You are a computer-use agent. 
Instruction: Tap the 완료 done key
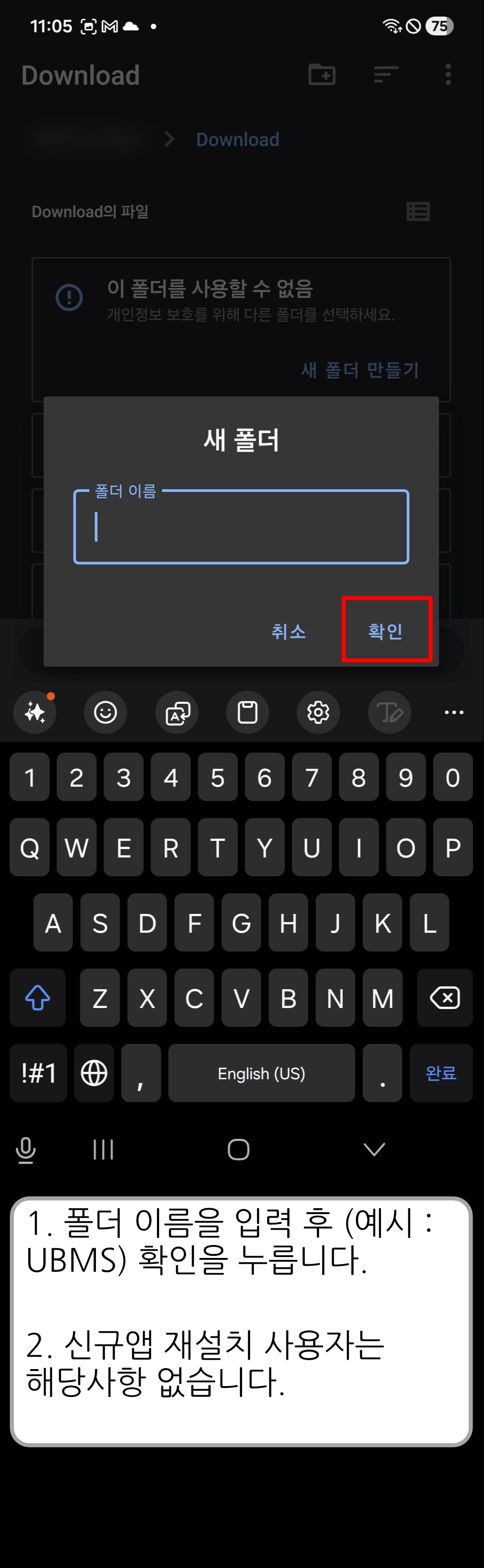441,1073
